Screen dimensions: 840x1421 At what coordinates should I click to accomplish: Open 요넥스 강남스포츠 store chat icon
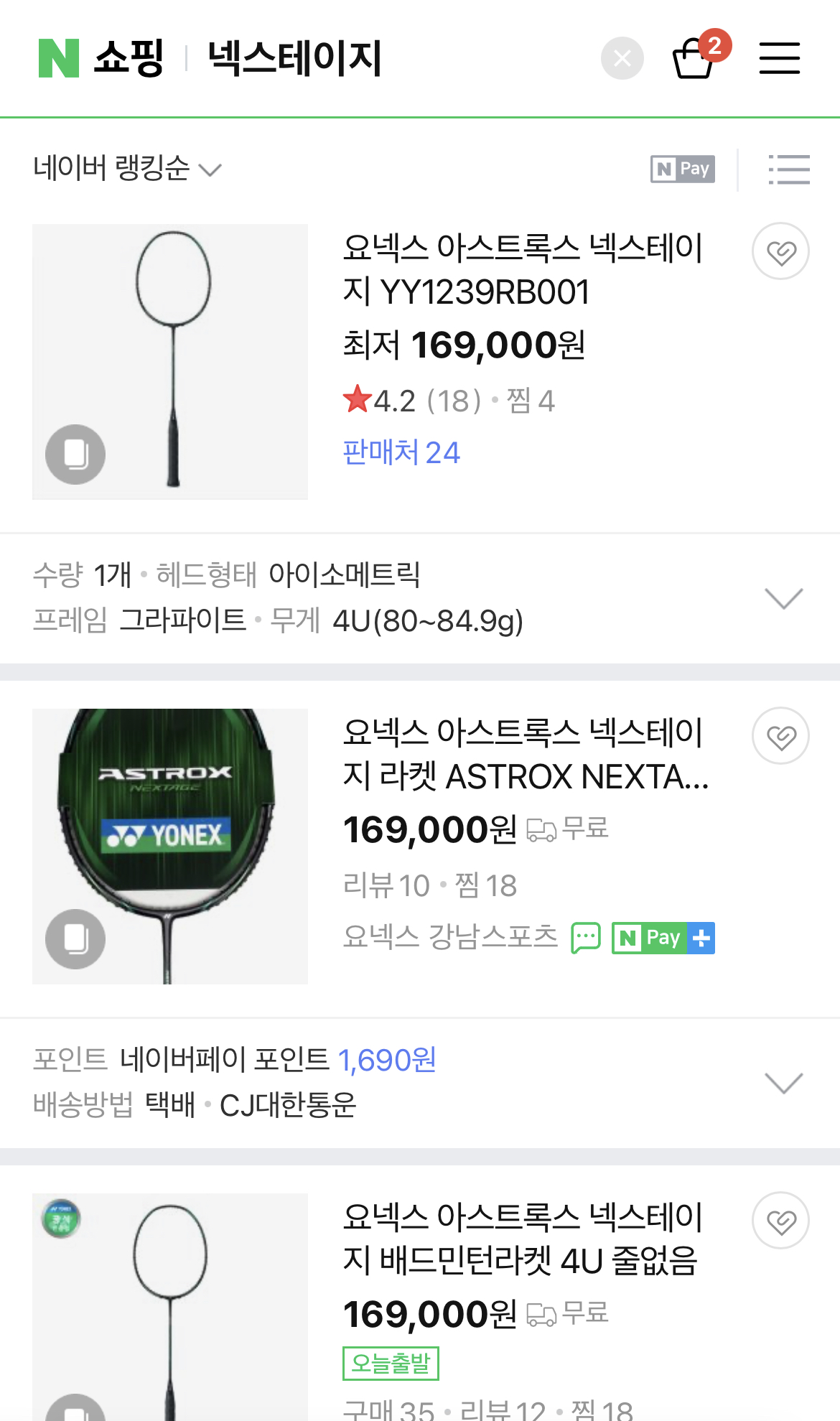(586, 938)
